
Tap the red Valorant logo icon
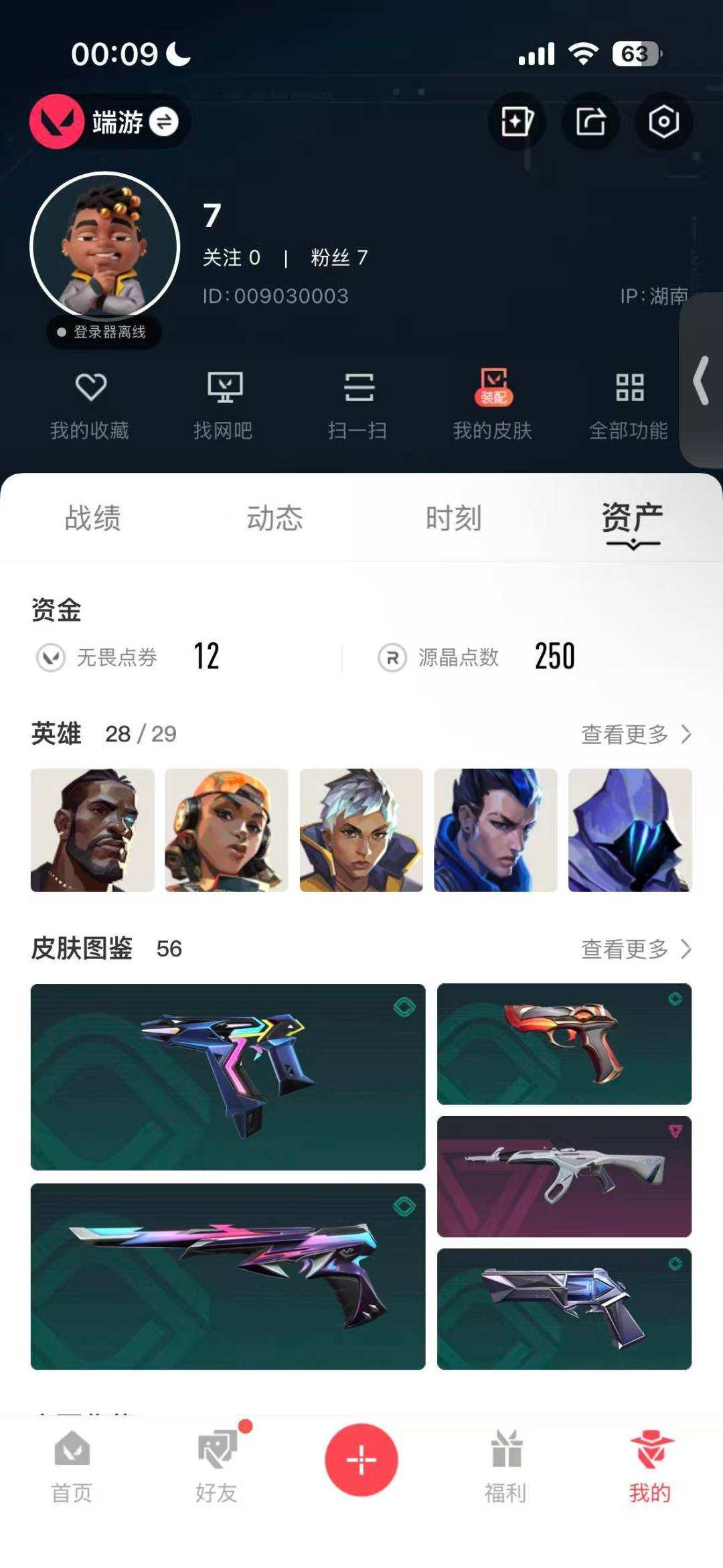coord(56,123)
